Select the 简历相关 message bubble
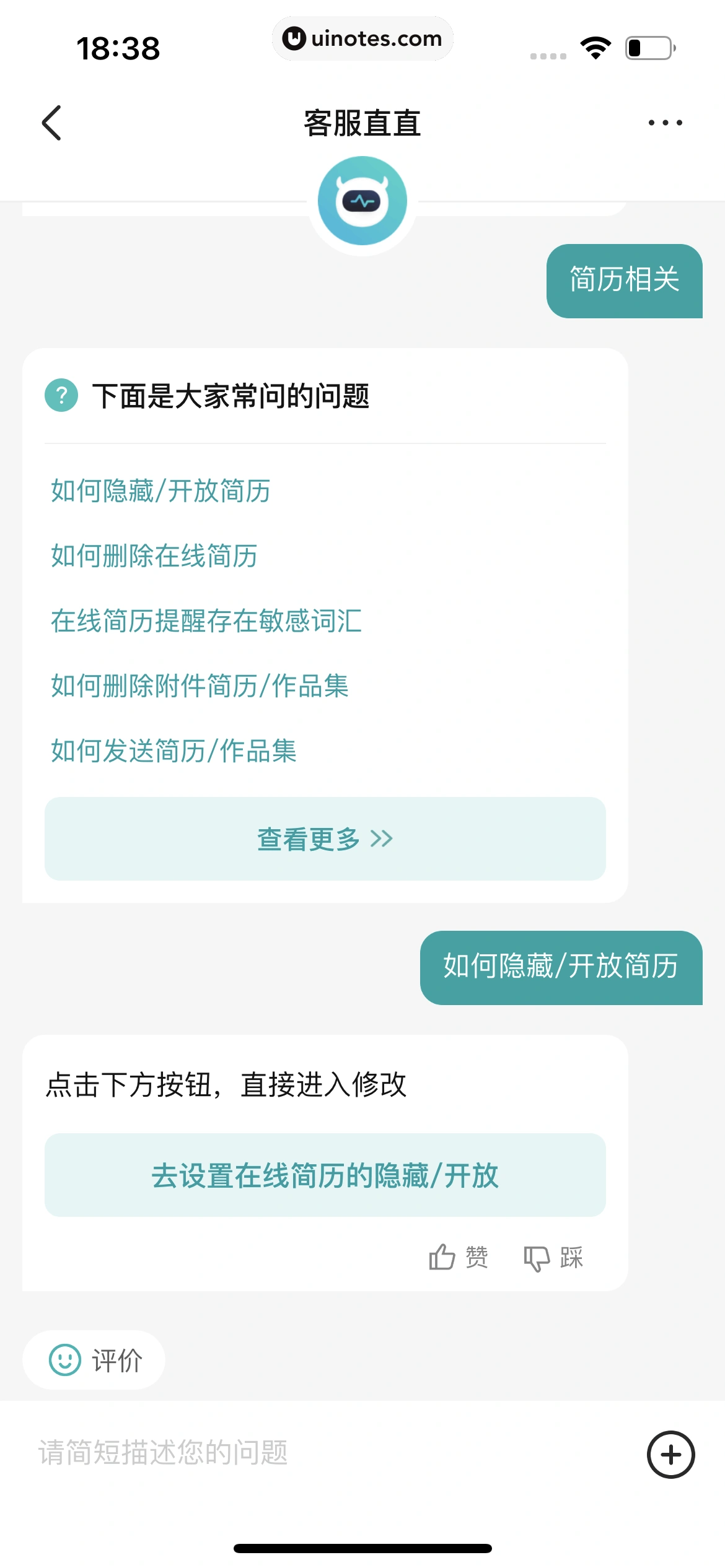 coord(624,281)
